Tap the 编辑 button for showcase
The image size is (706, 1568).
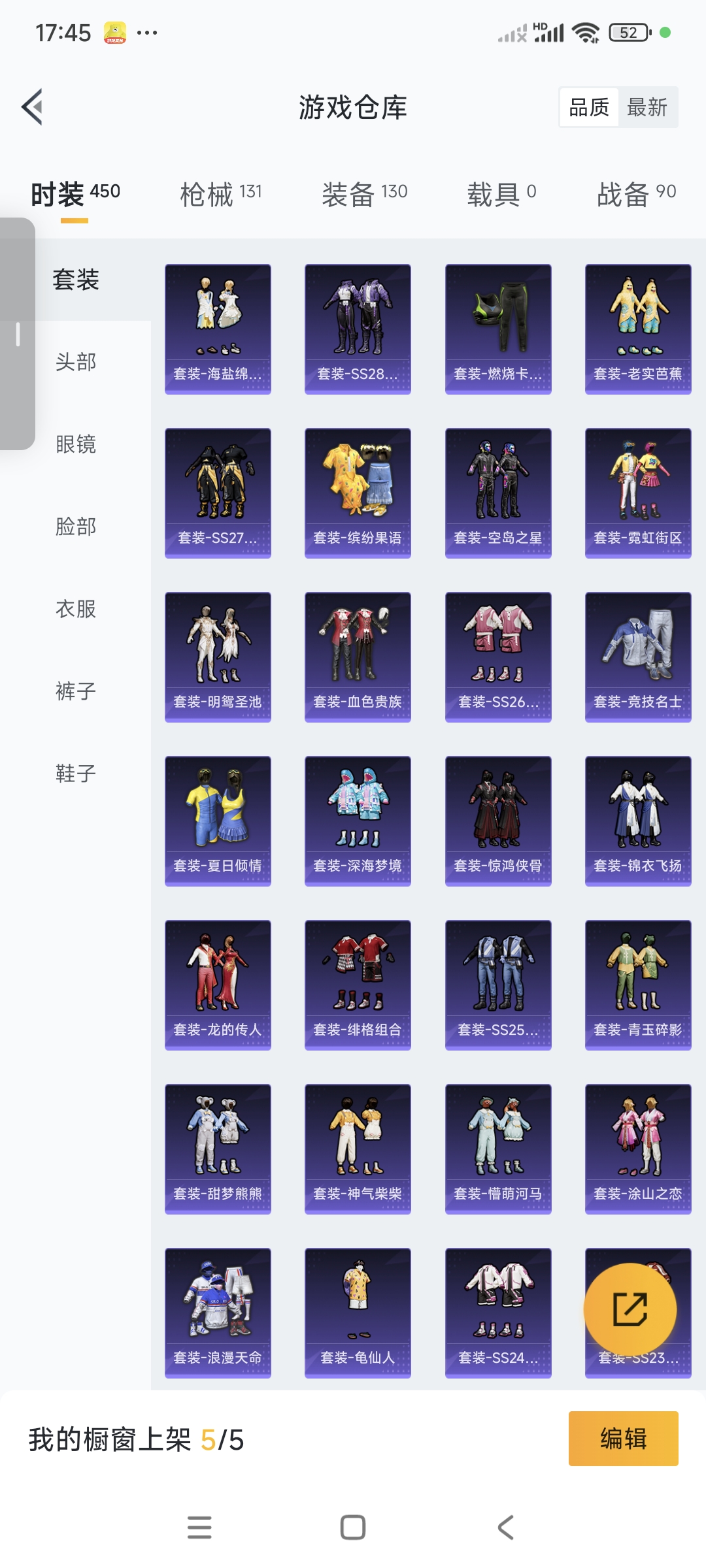click(x=623, y=1439)
